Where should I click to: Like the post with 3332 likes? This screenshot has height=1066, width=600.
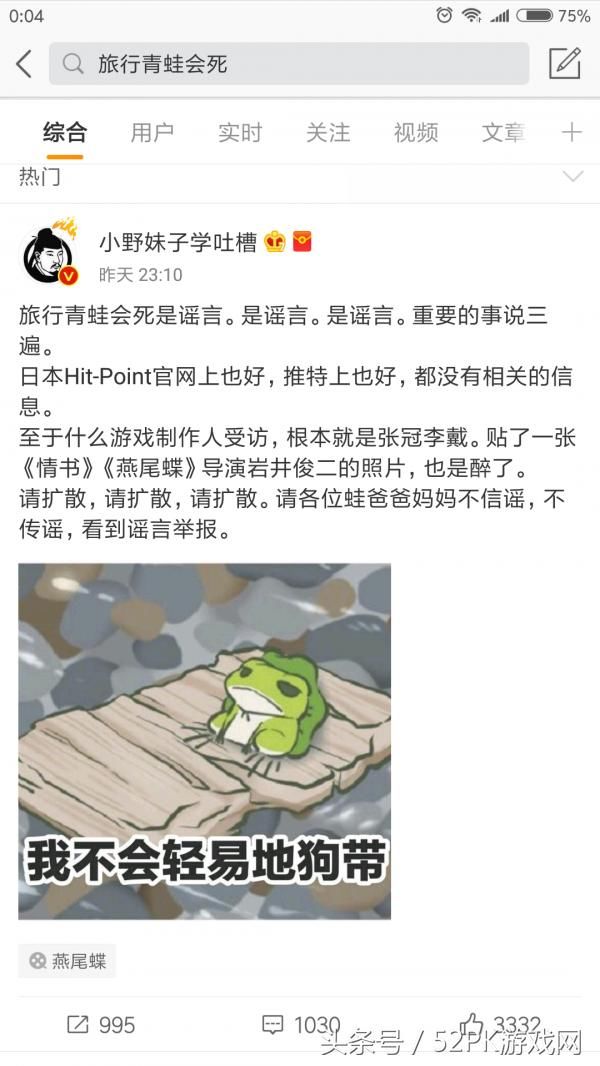499,1025
